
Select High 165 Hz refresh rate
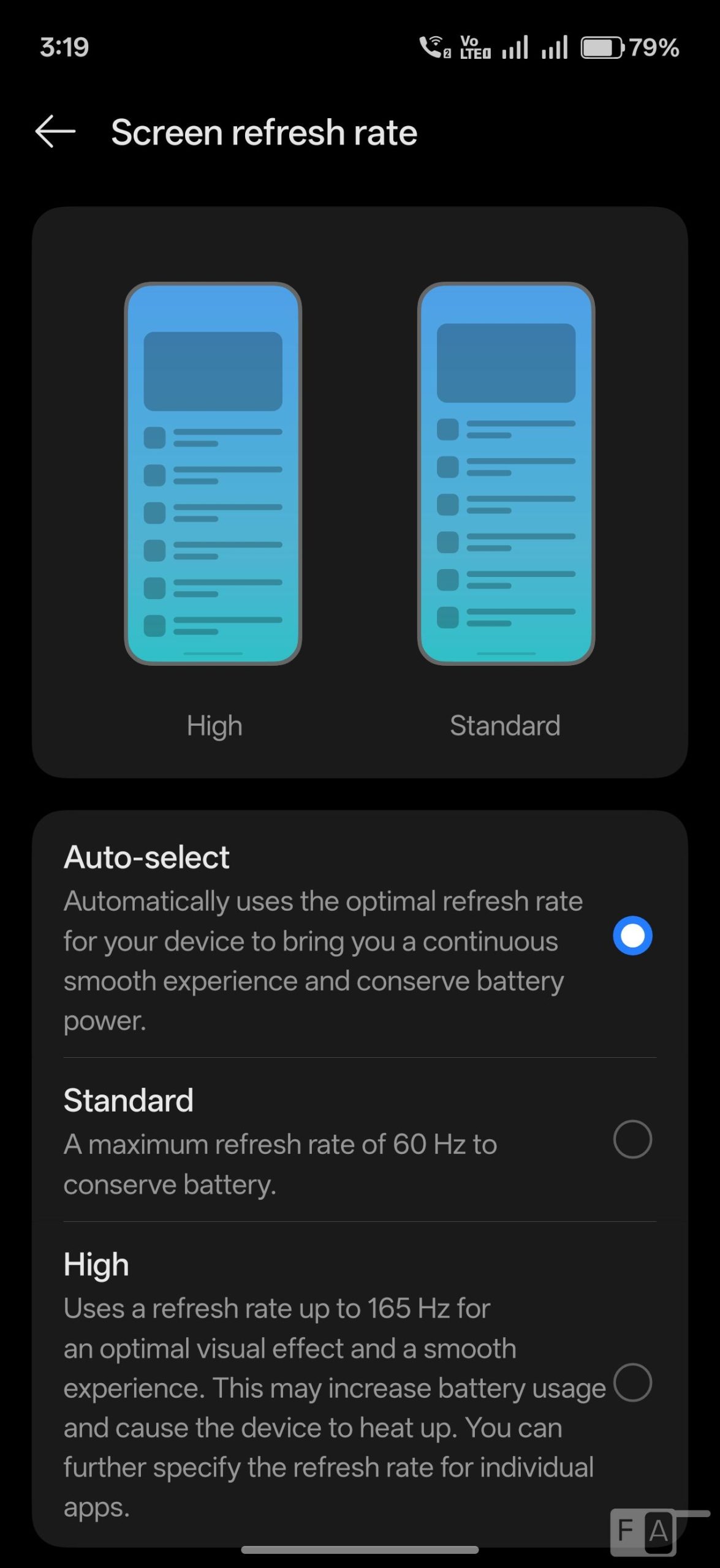632,1382
